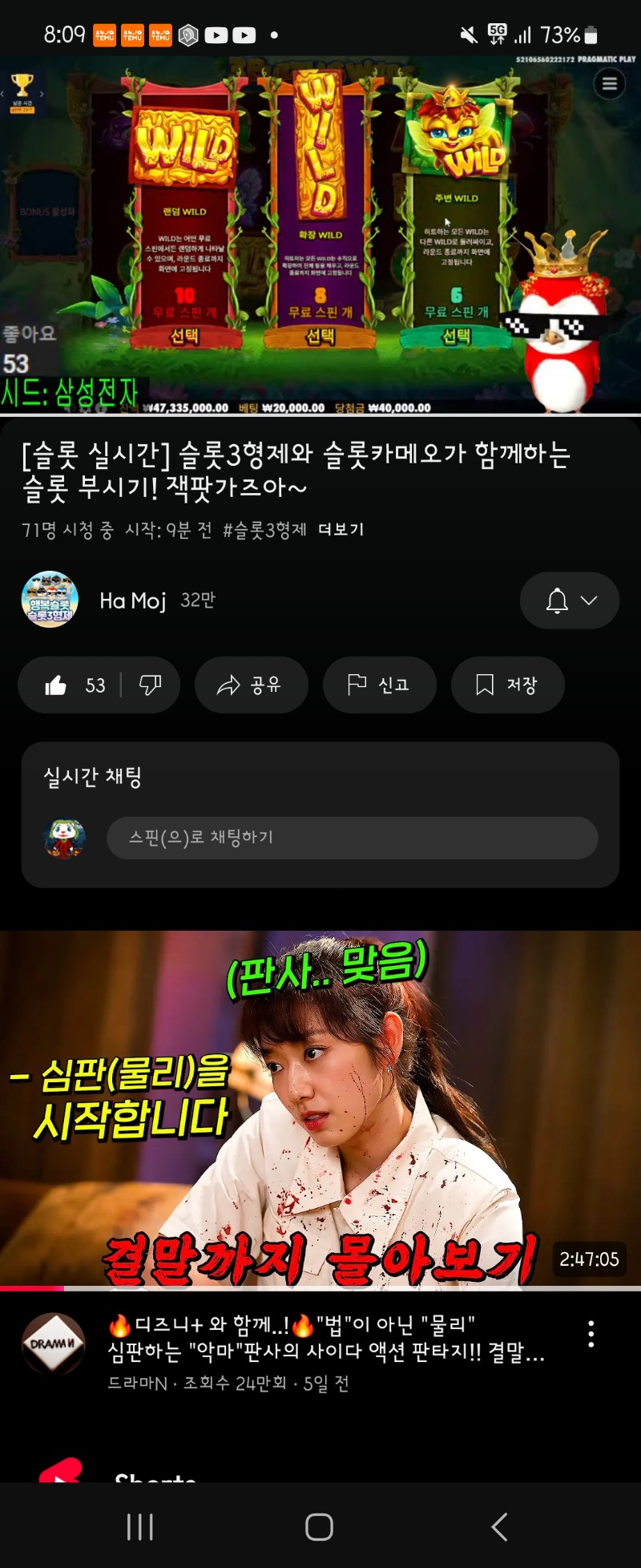The image size is (641, 1568).
Task: Visit the 드라마N channel avatar
Action: click(x=53, y=1344)
